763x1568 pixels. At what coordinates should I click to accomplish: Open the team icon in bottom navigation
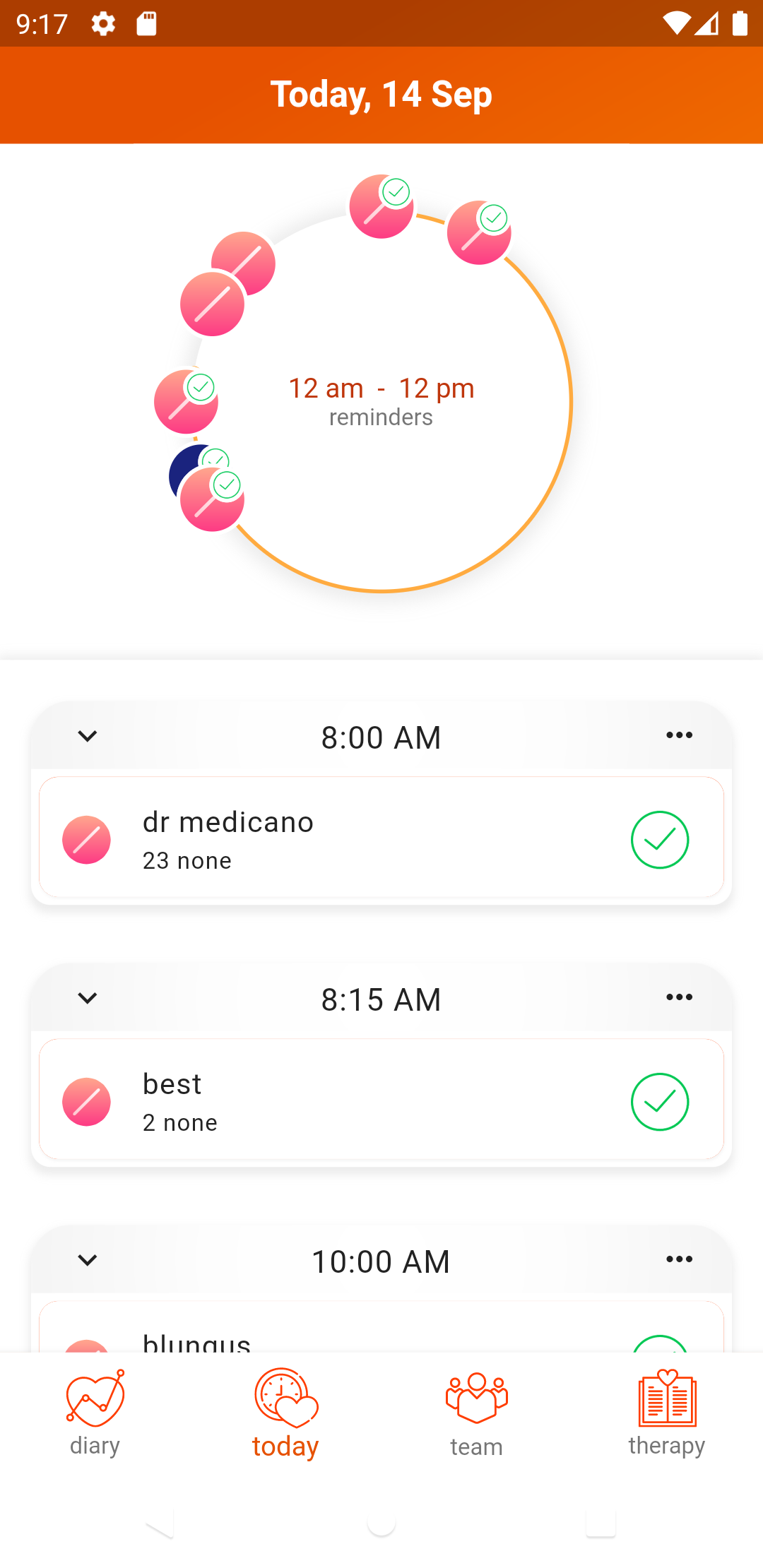[x=475, y=1396]
